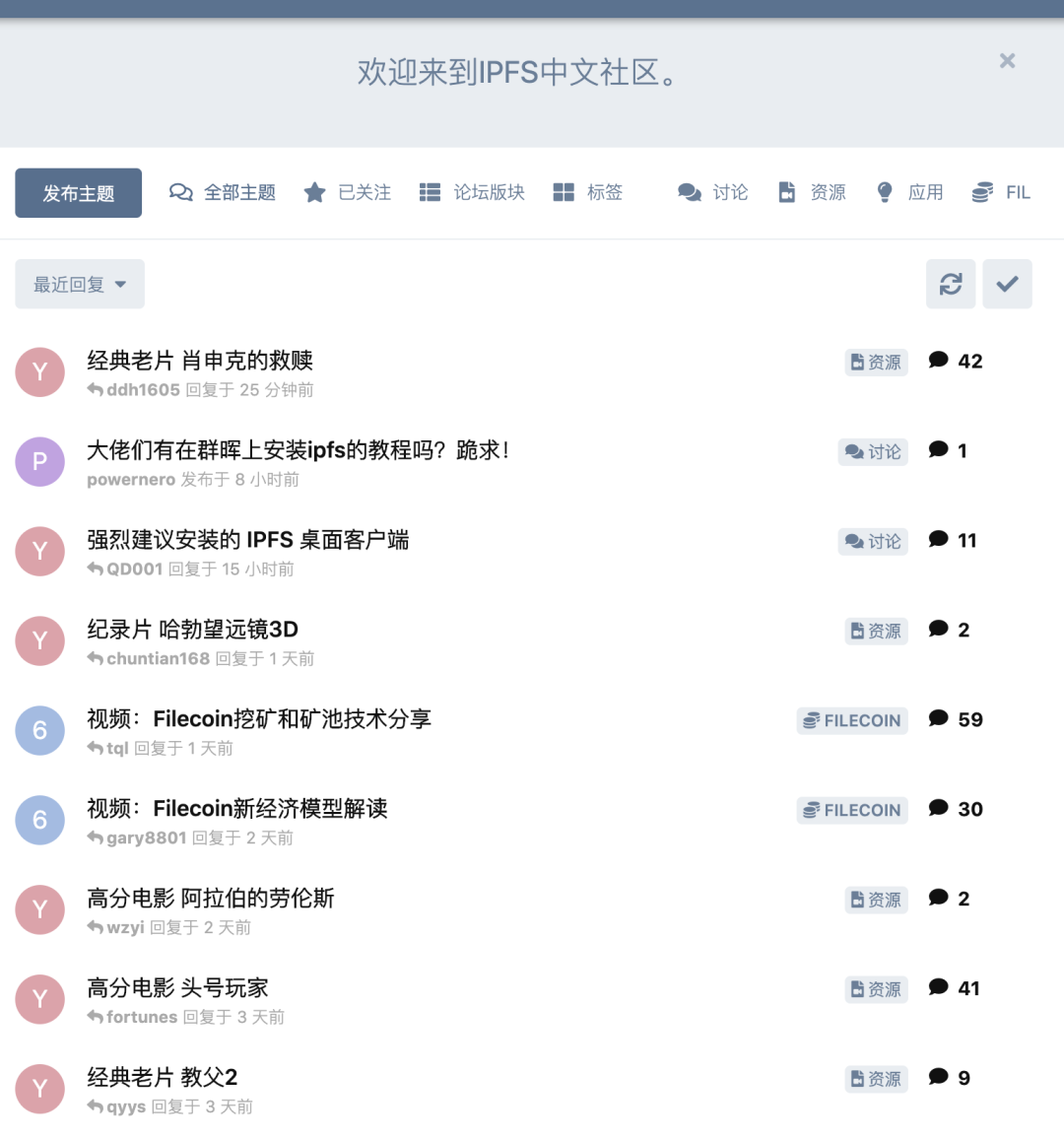The width and height of the screenshot is (1064, 1140).
Task: Click the 发布主题 button
Action: coord(78,192)
